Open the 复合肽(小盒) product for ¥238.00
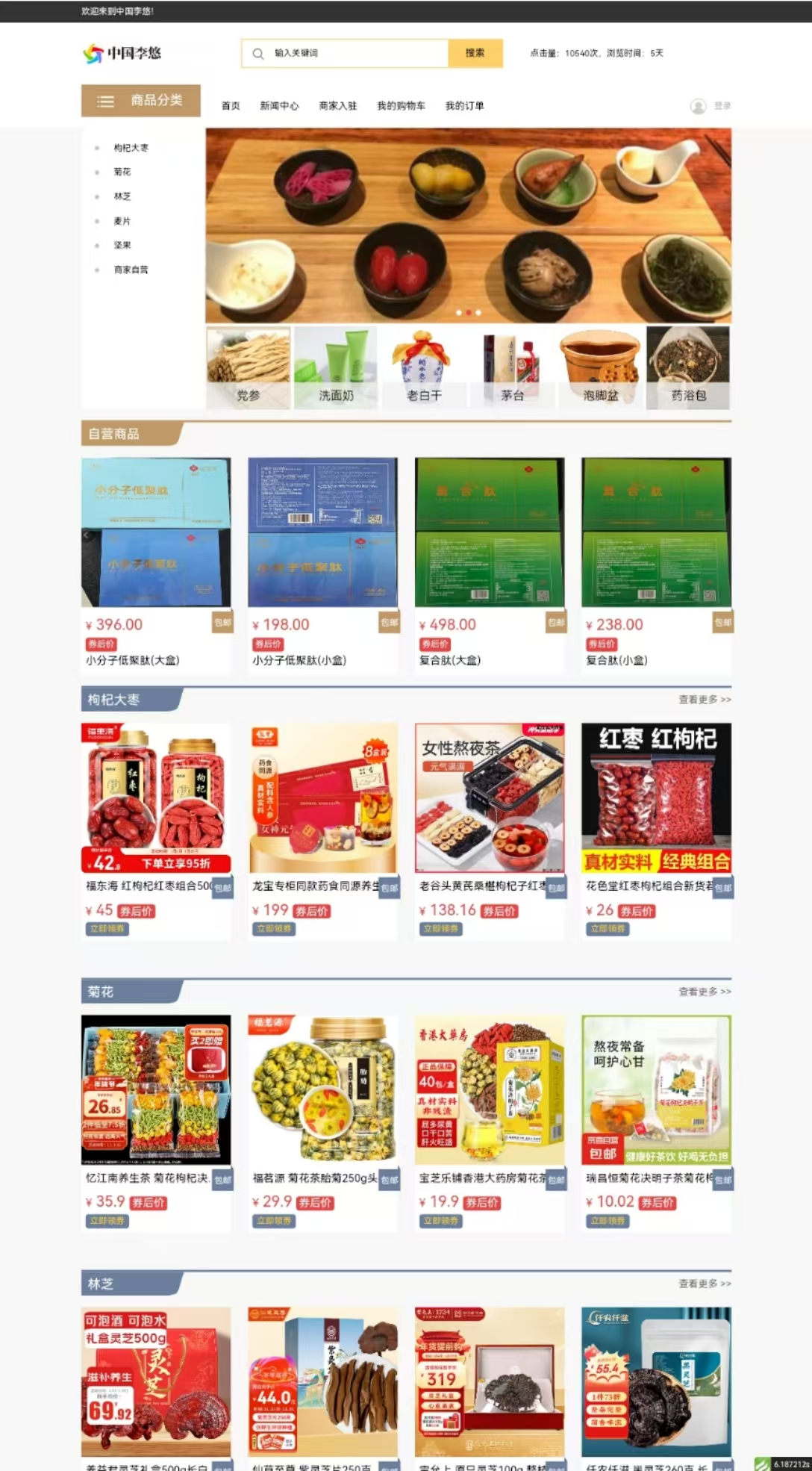Image resolution: width=812 pixels, height=1471 pixels. (656, 532)
